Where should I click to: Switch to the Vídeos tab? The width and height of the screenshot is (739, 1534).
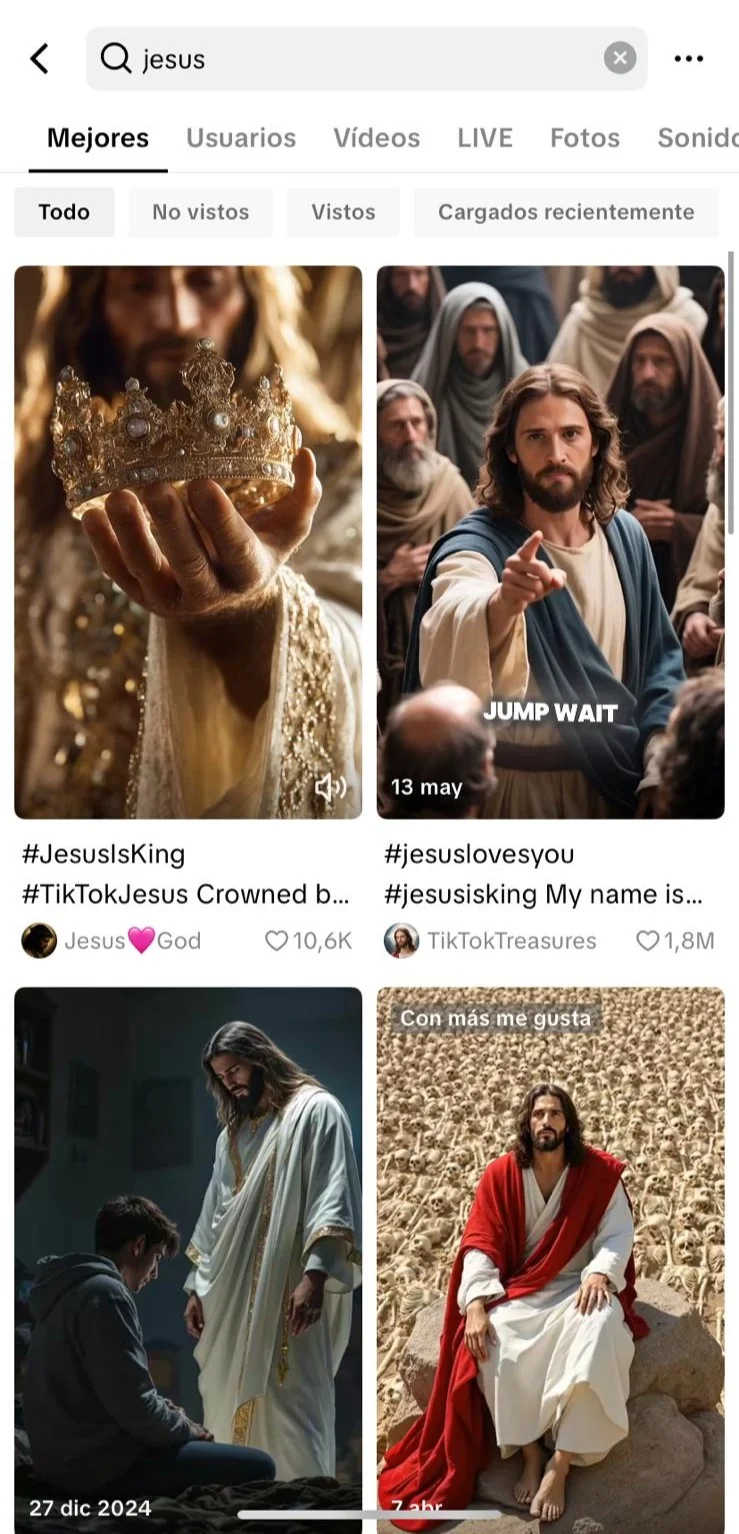click(376, 138)
